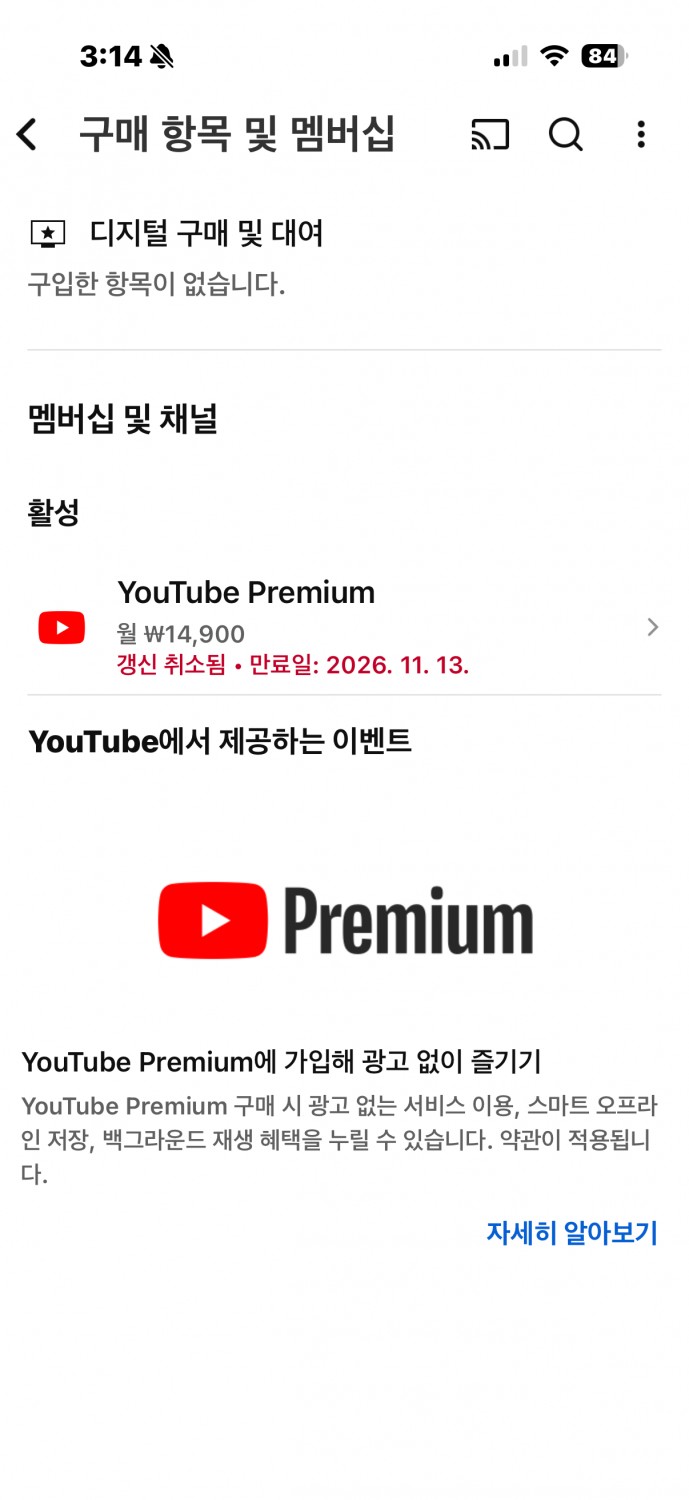Viewport: 689px width, 1500px height.
Task: Open the cast to device icon
Action: pyautogui.click(x=490, y=134)
